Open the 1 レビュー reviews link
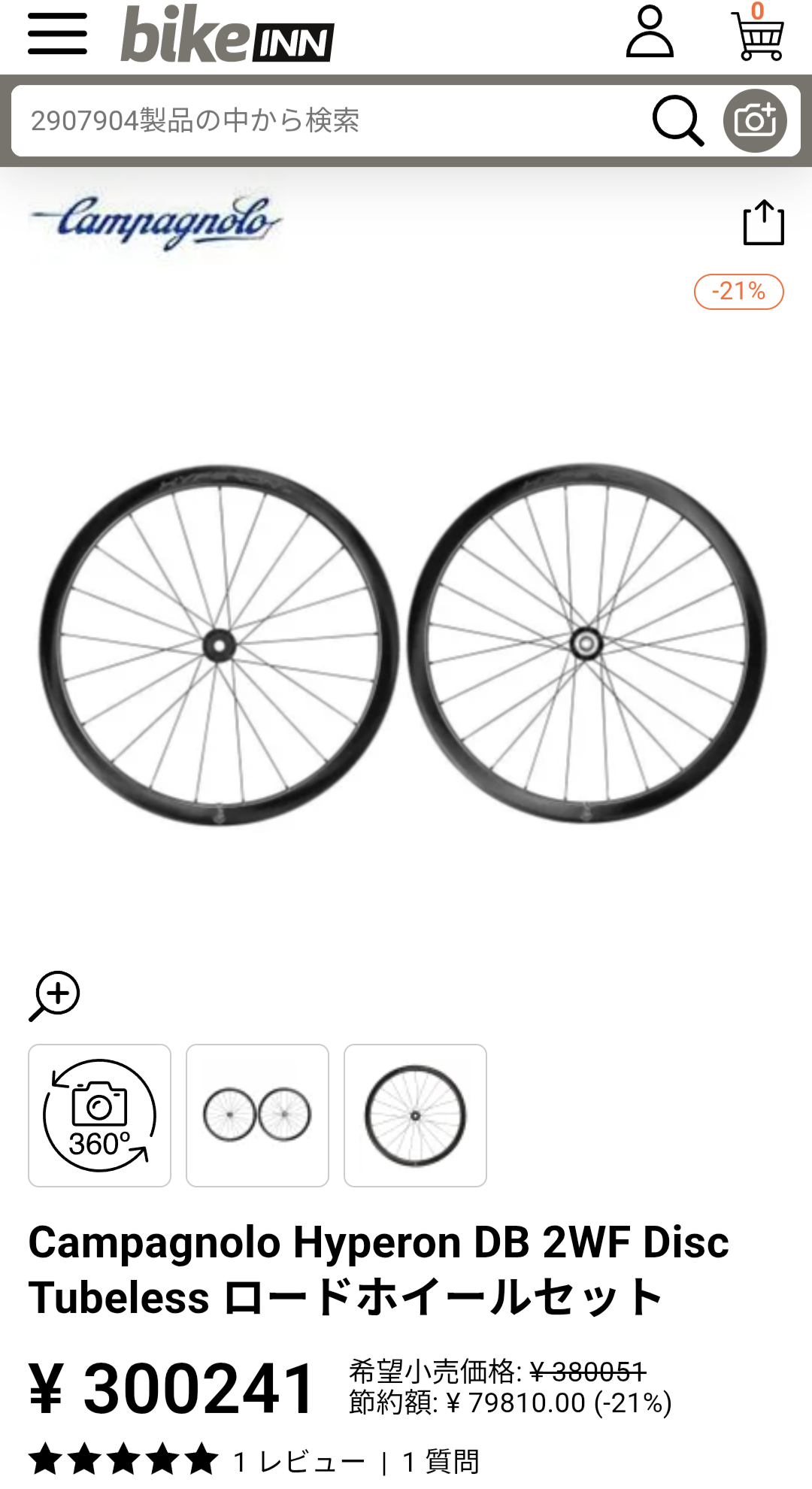The width and height of the screenshot is (812, 1489). point(298,1462)
